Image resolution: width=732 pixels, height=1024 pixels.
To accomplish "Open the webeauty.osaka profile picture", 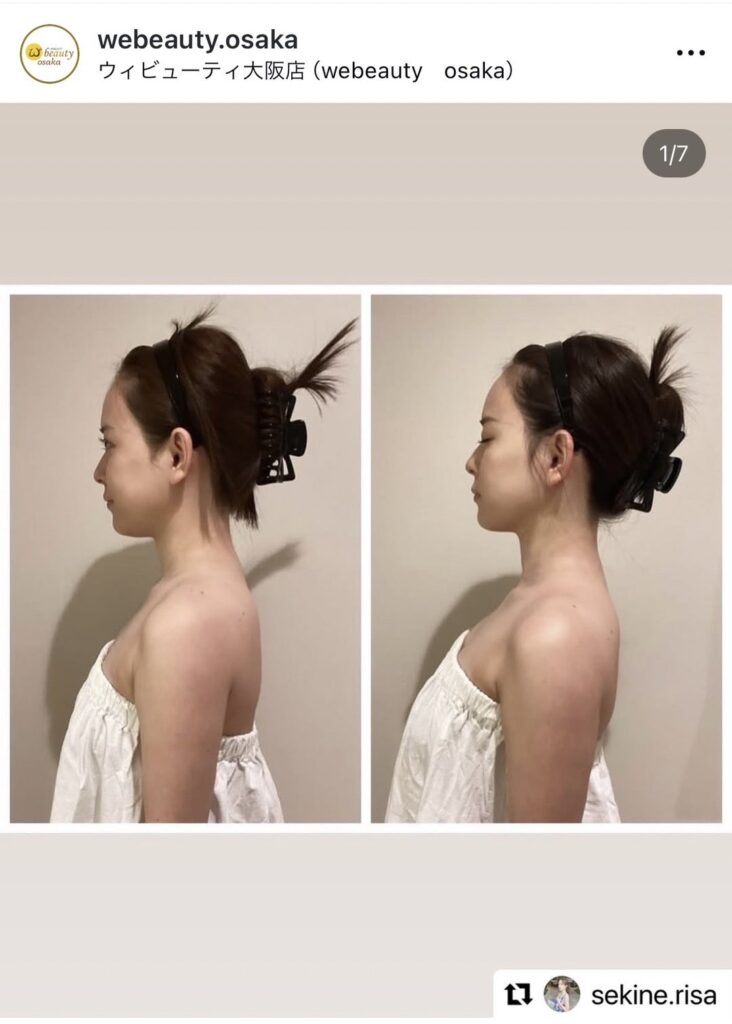I will coord(49,54).
